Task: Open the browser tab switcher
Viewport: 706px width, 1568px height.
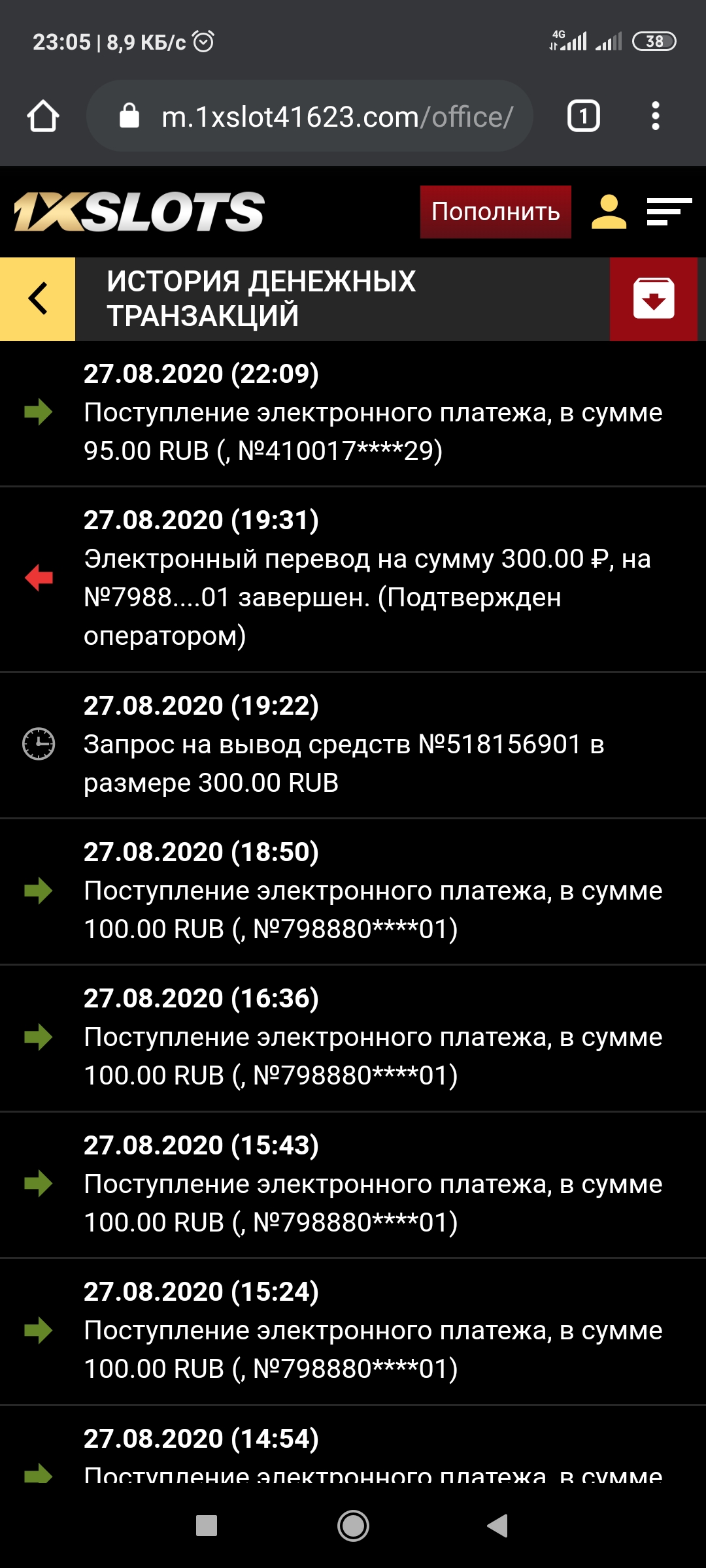Action: (x=583, y=117)
